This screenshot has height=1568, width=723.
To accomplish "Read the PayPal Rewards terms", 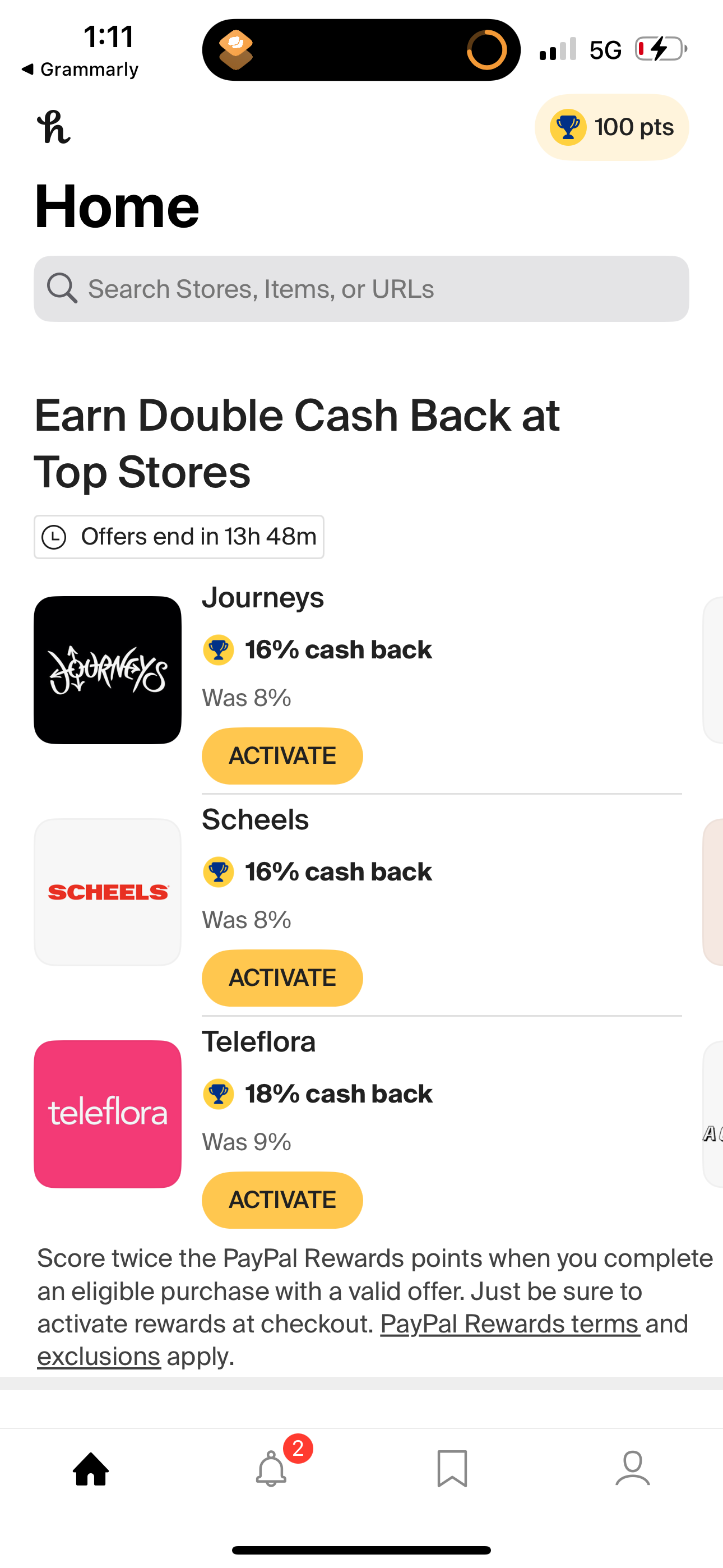I will pos(510,1324).
